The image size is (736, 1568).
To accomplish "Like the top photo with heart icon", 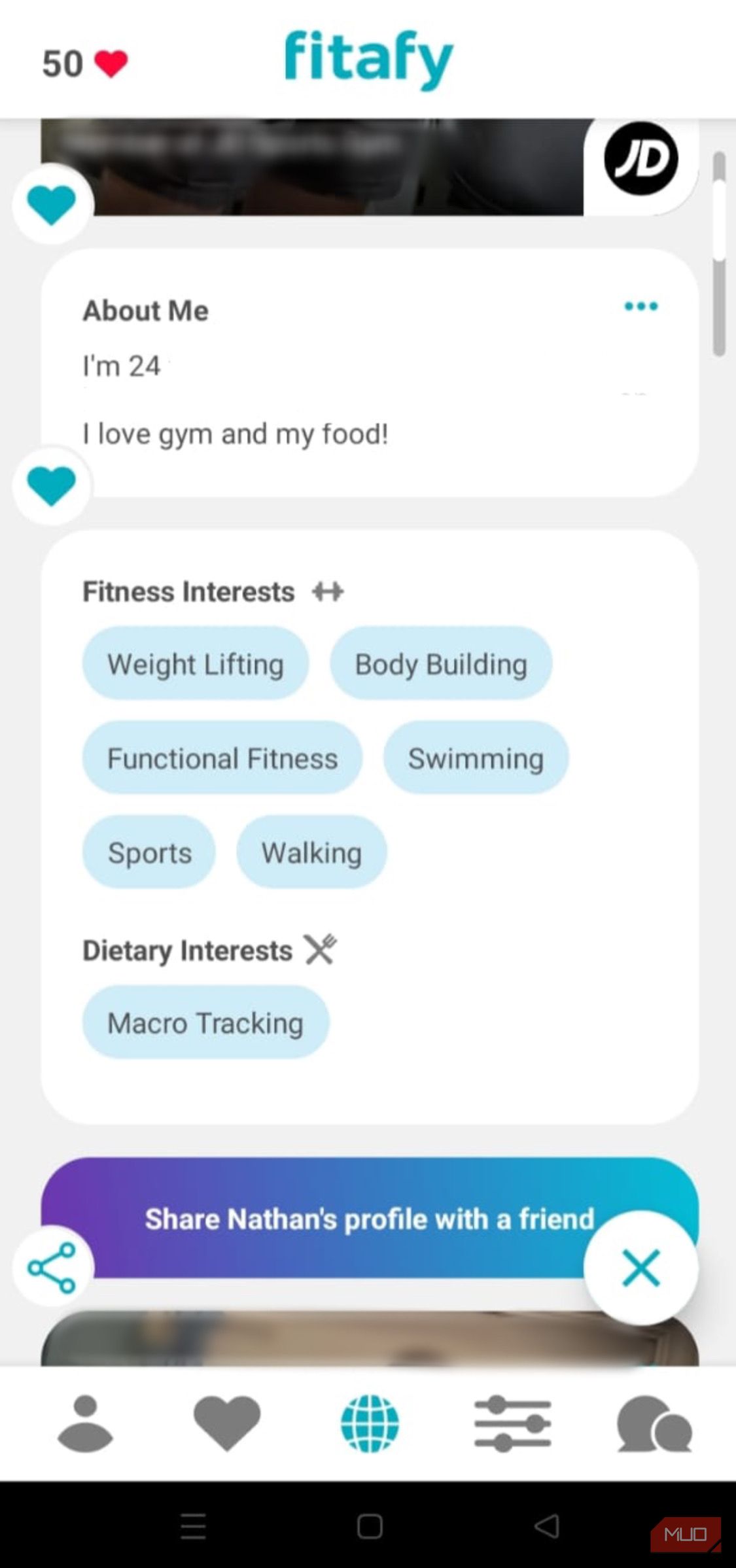I will point(51,205).
